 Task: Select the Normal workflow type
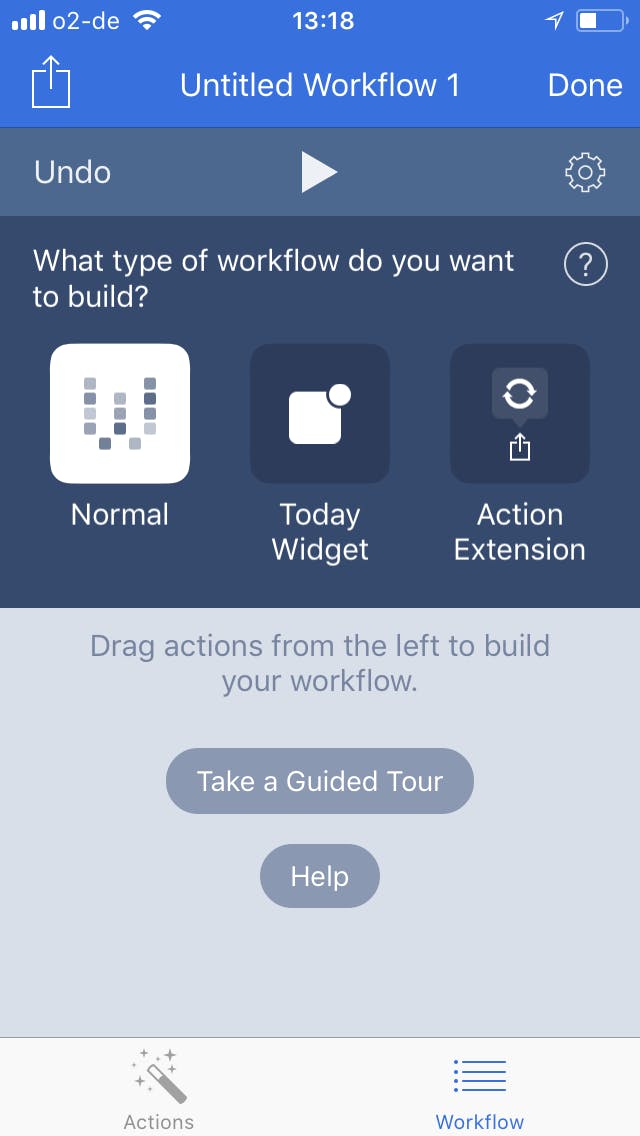(x=120, y=414)
